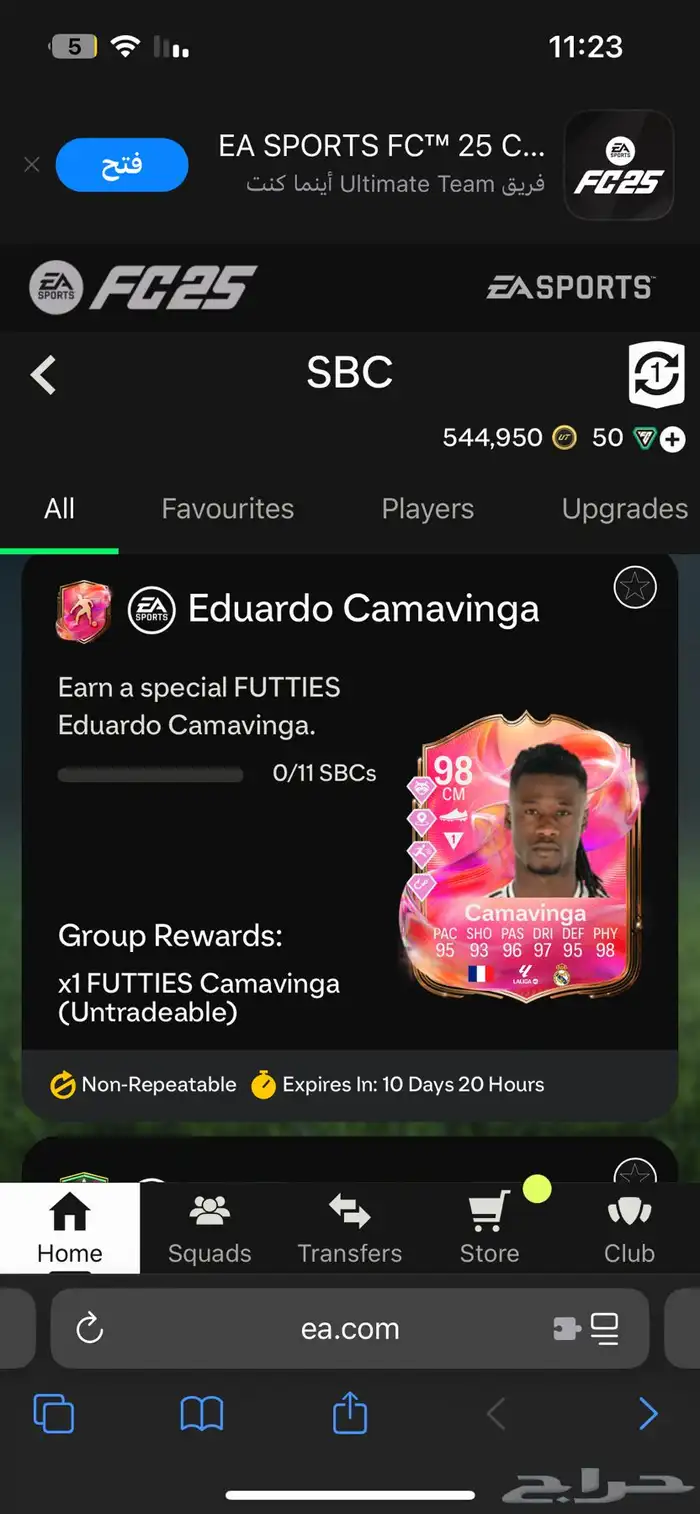Open the Club tab
The height and width of the screenshot is (1514, 700).
click(x=629, y=1229)
